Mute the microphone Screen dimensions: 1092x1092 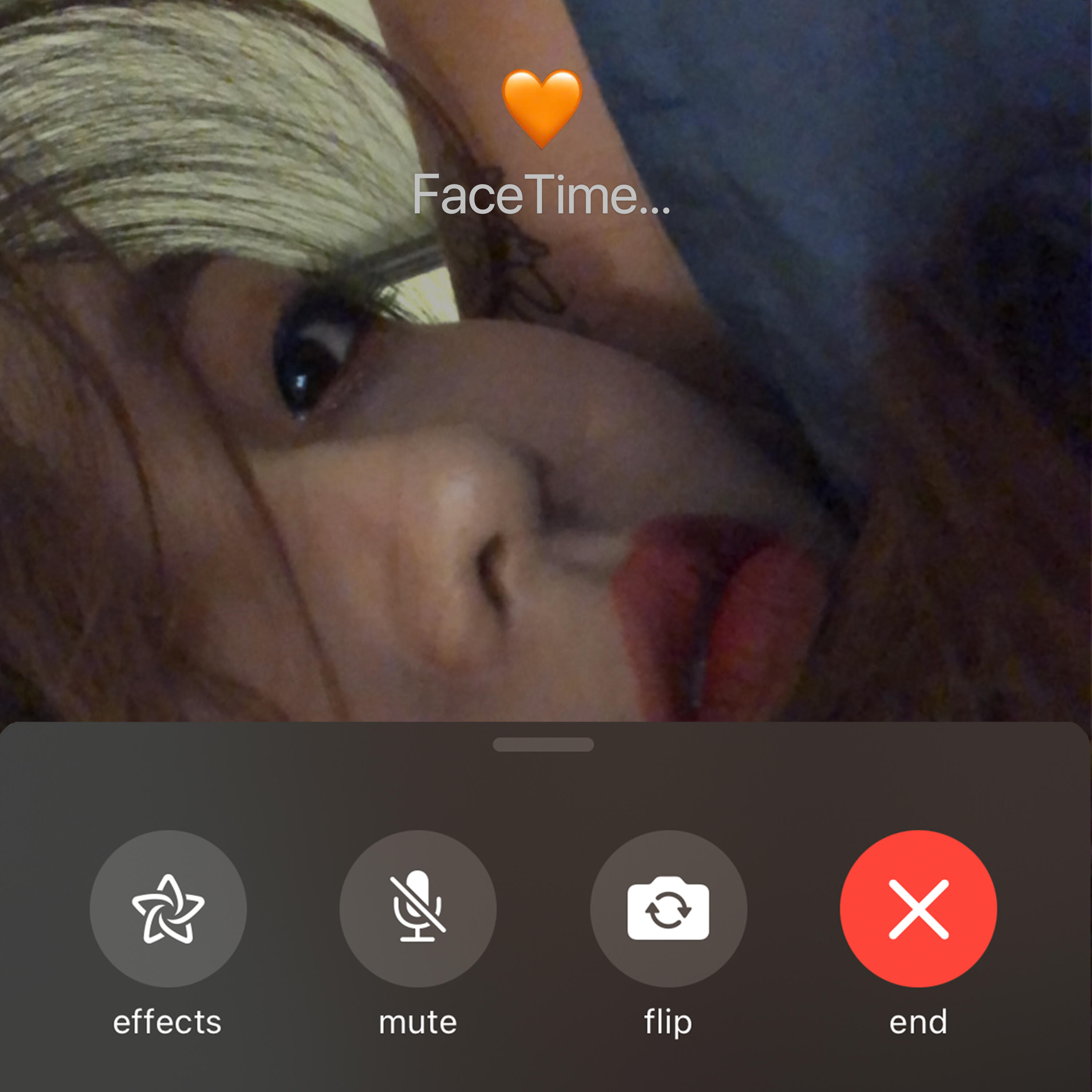click(418, 909)
